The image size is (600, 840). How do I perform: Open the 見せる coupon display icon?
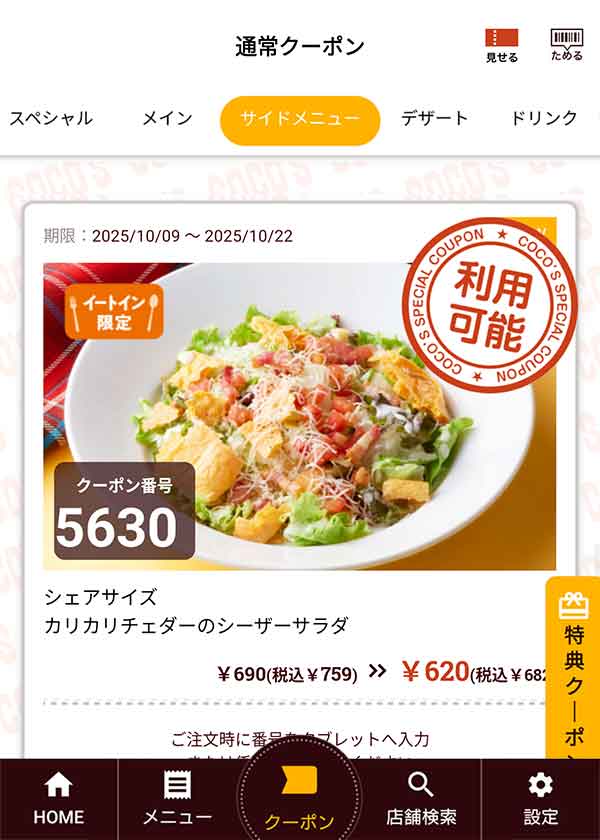coord(502,45)
